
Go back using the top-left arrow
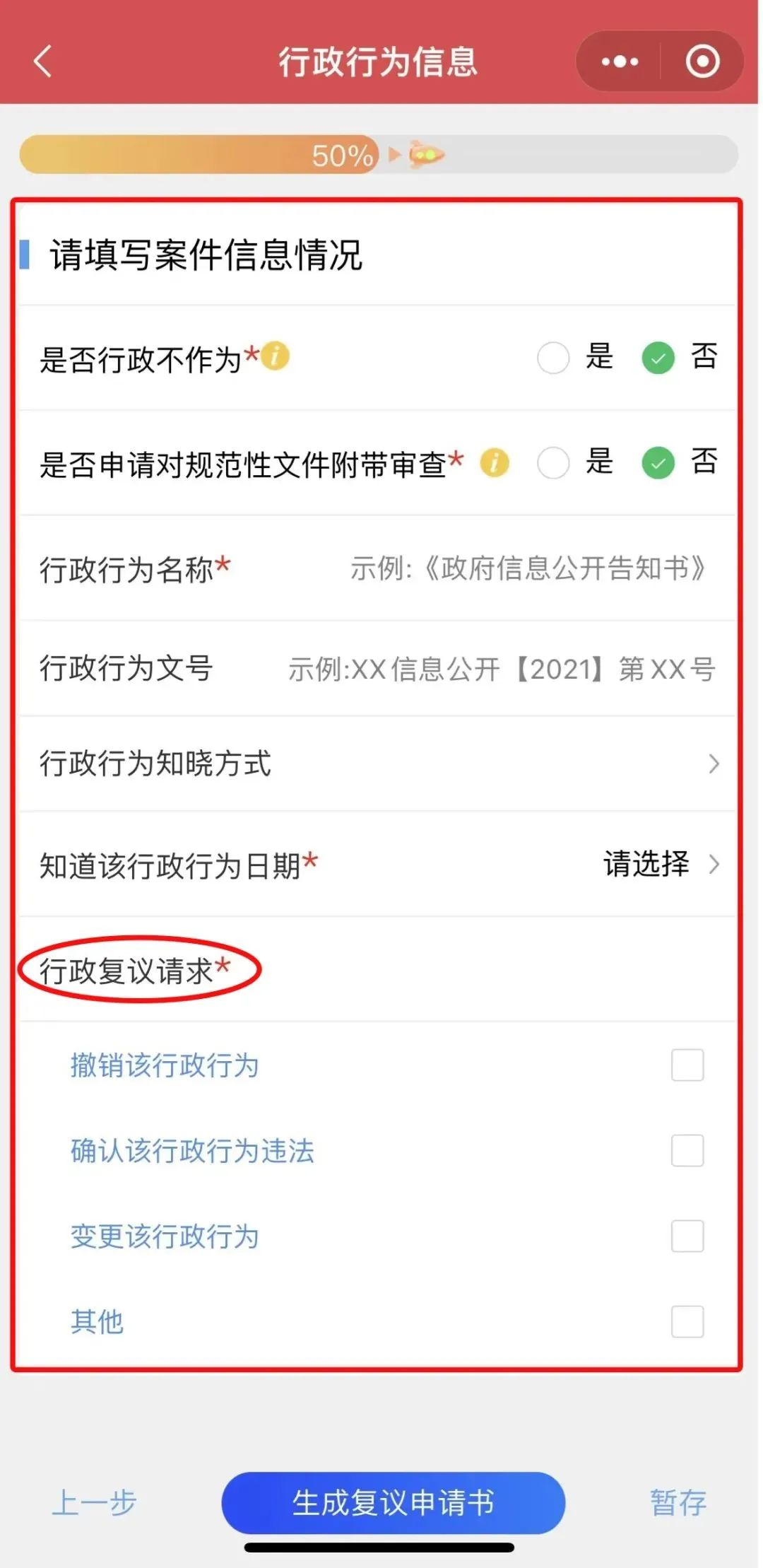42,61
